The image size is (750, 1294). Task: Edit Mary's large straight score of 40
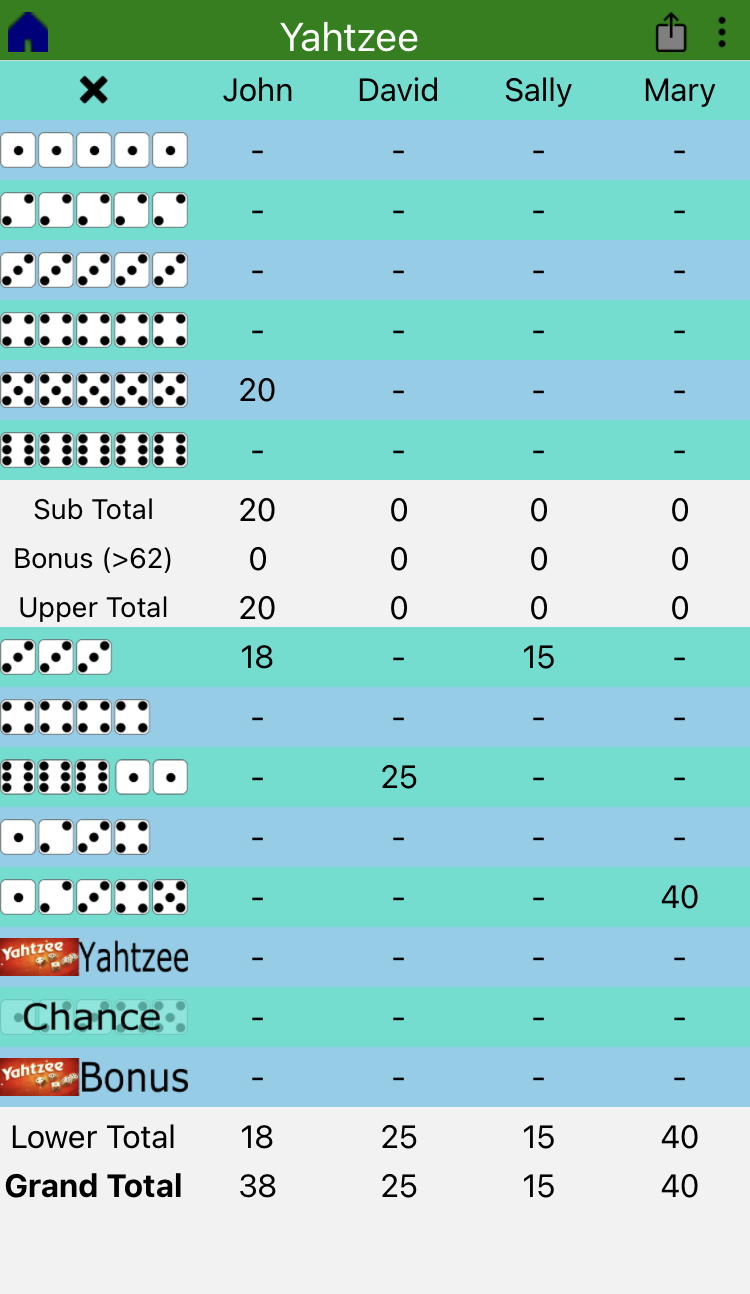coord(680,897)
